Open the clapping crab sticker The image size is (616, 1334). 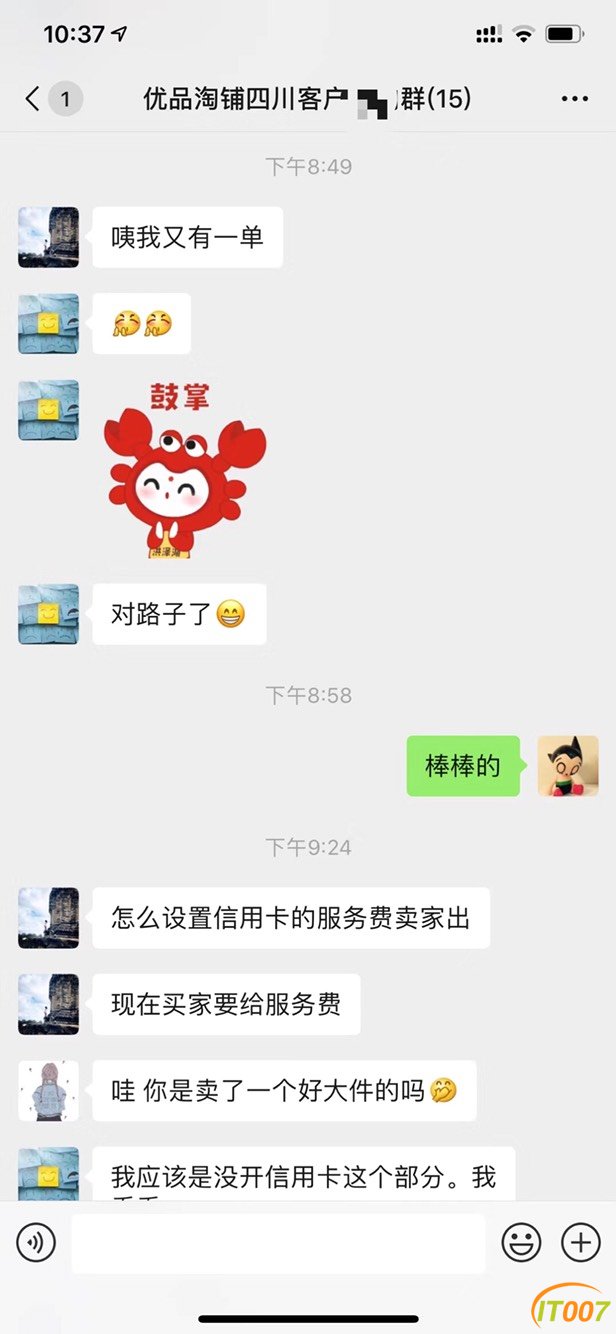[x=186, y=469]
